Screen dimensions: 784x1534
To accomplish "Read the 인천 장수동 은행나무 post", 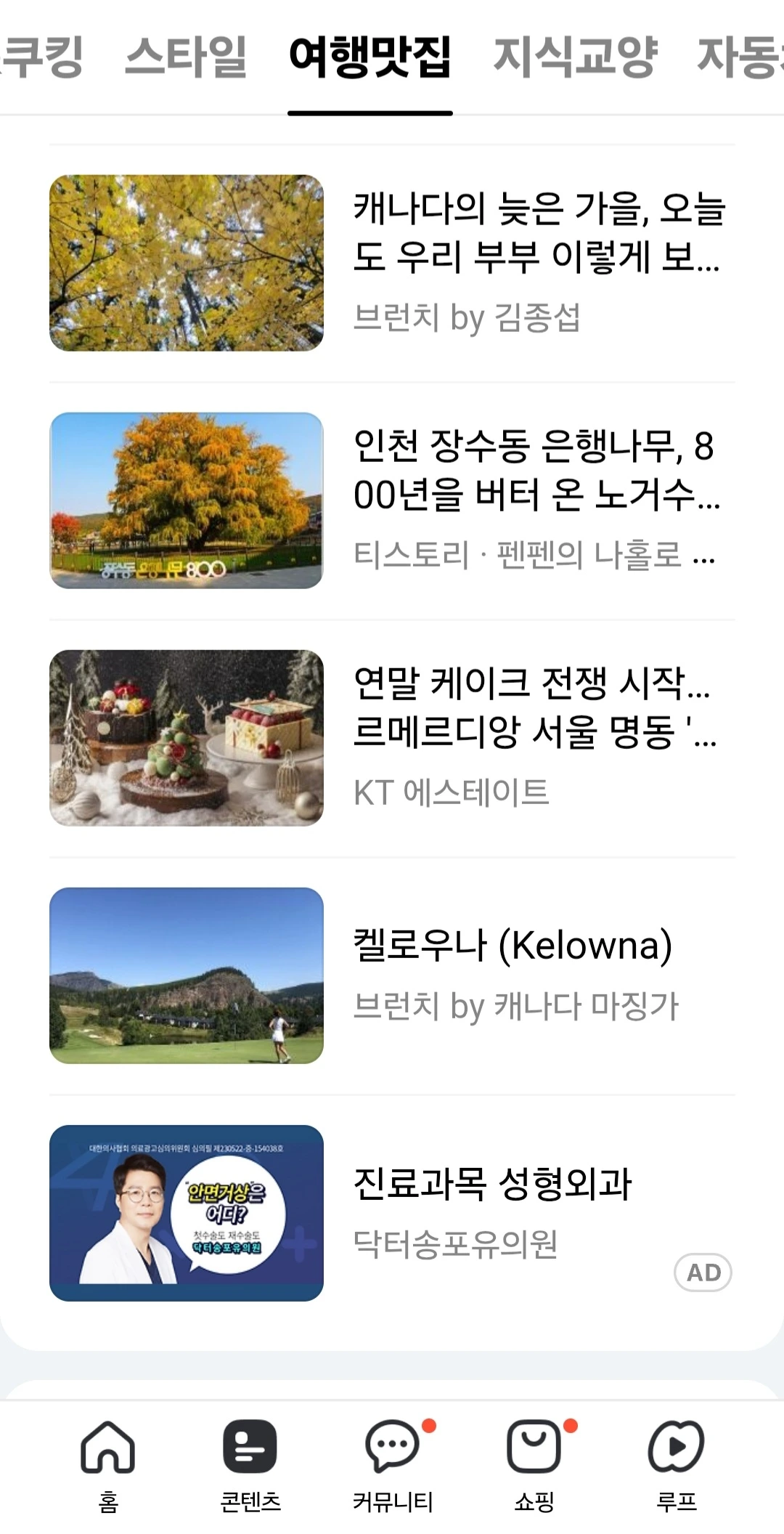I will tap(536, 470).
